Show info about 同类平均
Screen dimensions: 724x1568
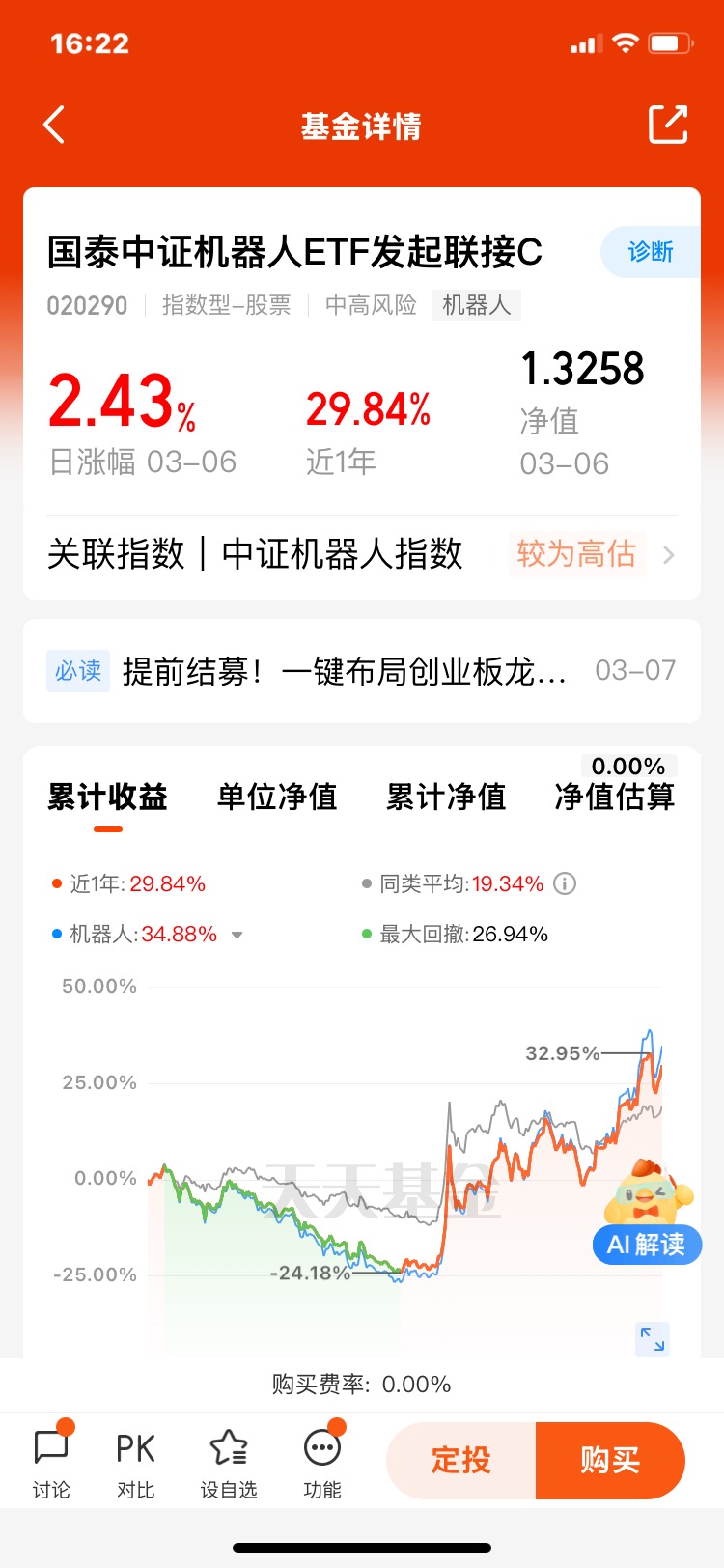point(566,883)
